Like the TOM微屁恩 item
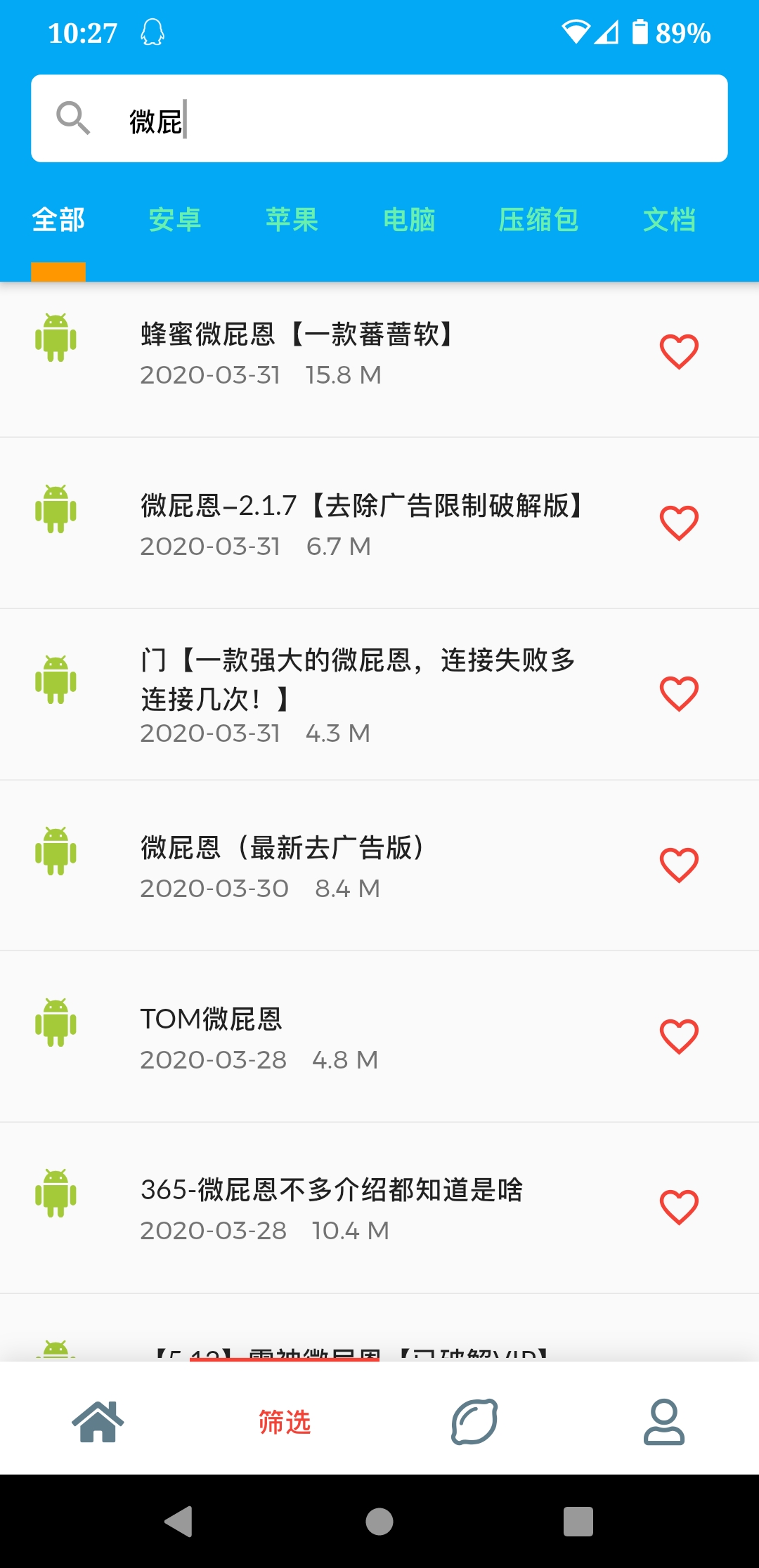 (679, 1037)
